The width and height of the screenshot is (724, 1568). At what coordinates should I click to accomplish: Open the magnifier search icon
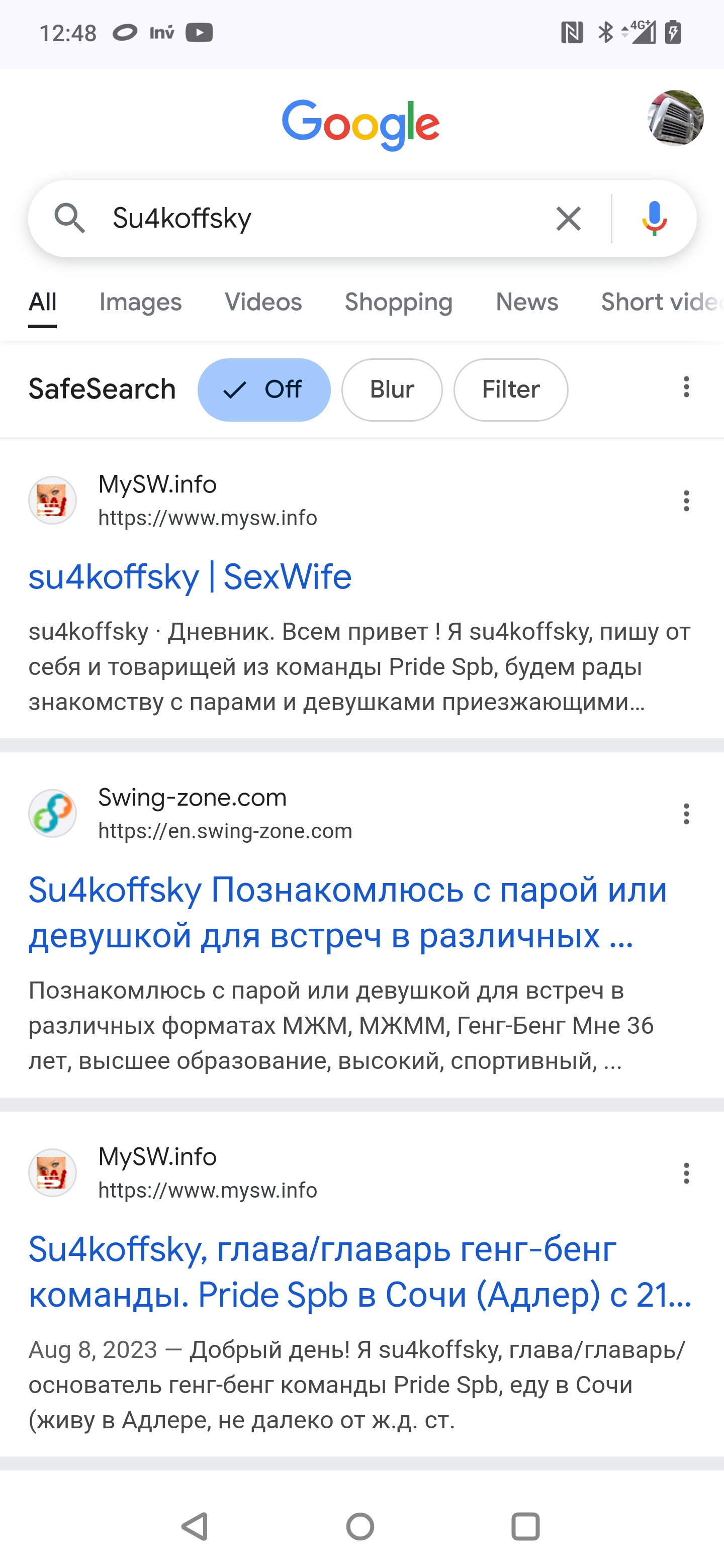(69, 218)
